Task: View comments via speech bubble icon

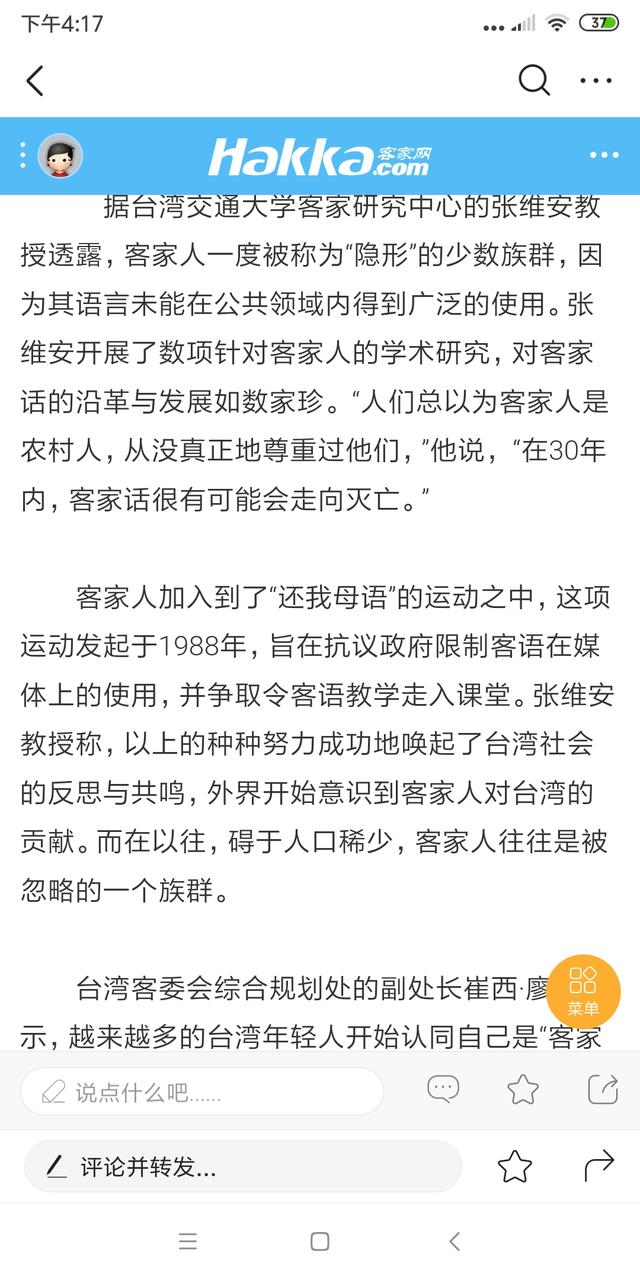Action: click(443, 1089)
